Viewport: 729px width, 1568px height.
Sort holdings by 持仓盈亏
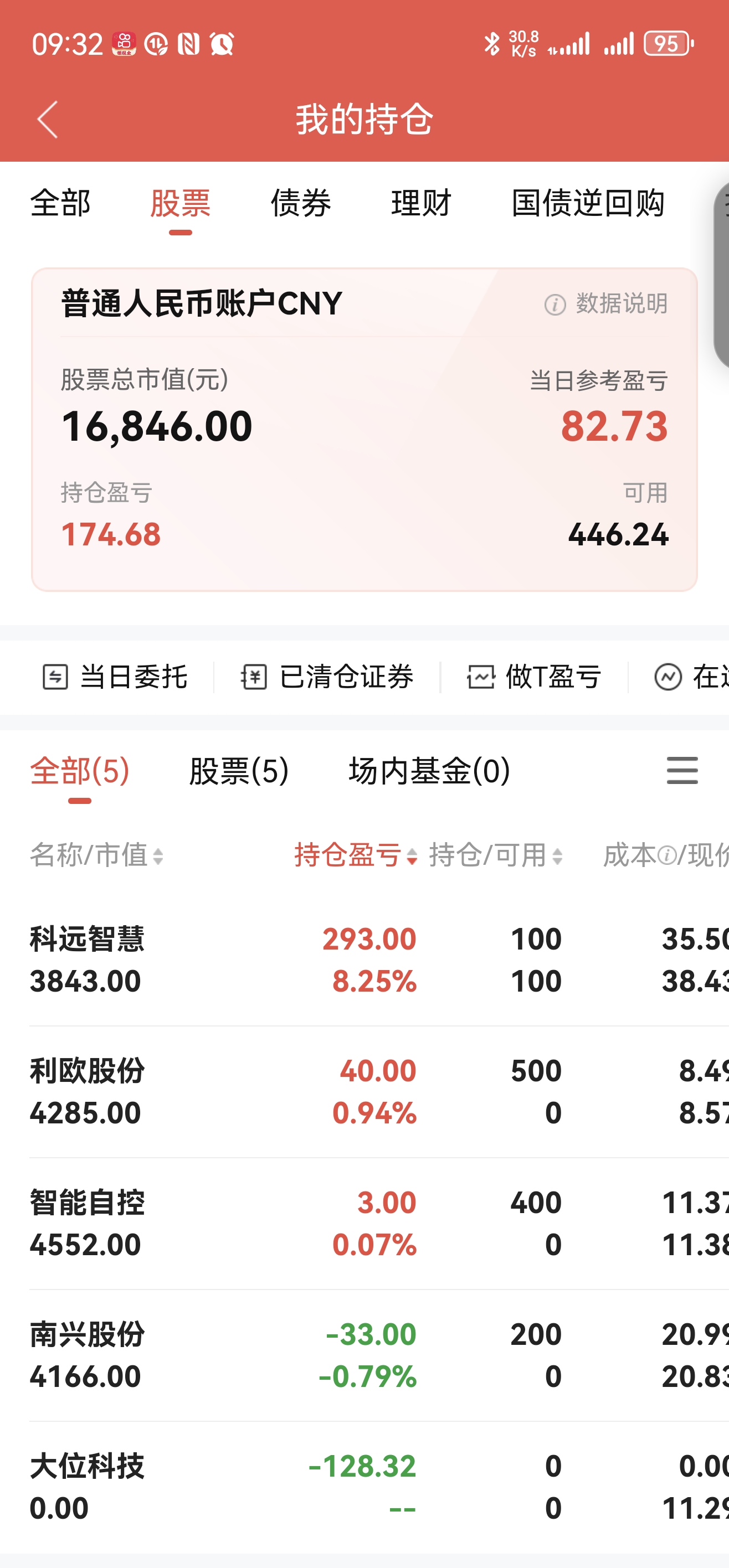point(356,855)
